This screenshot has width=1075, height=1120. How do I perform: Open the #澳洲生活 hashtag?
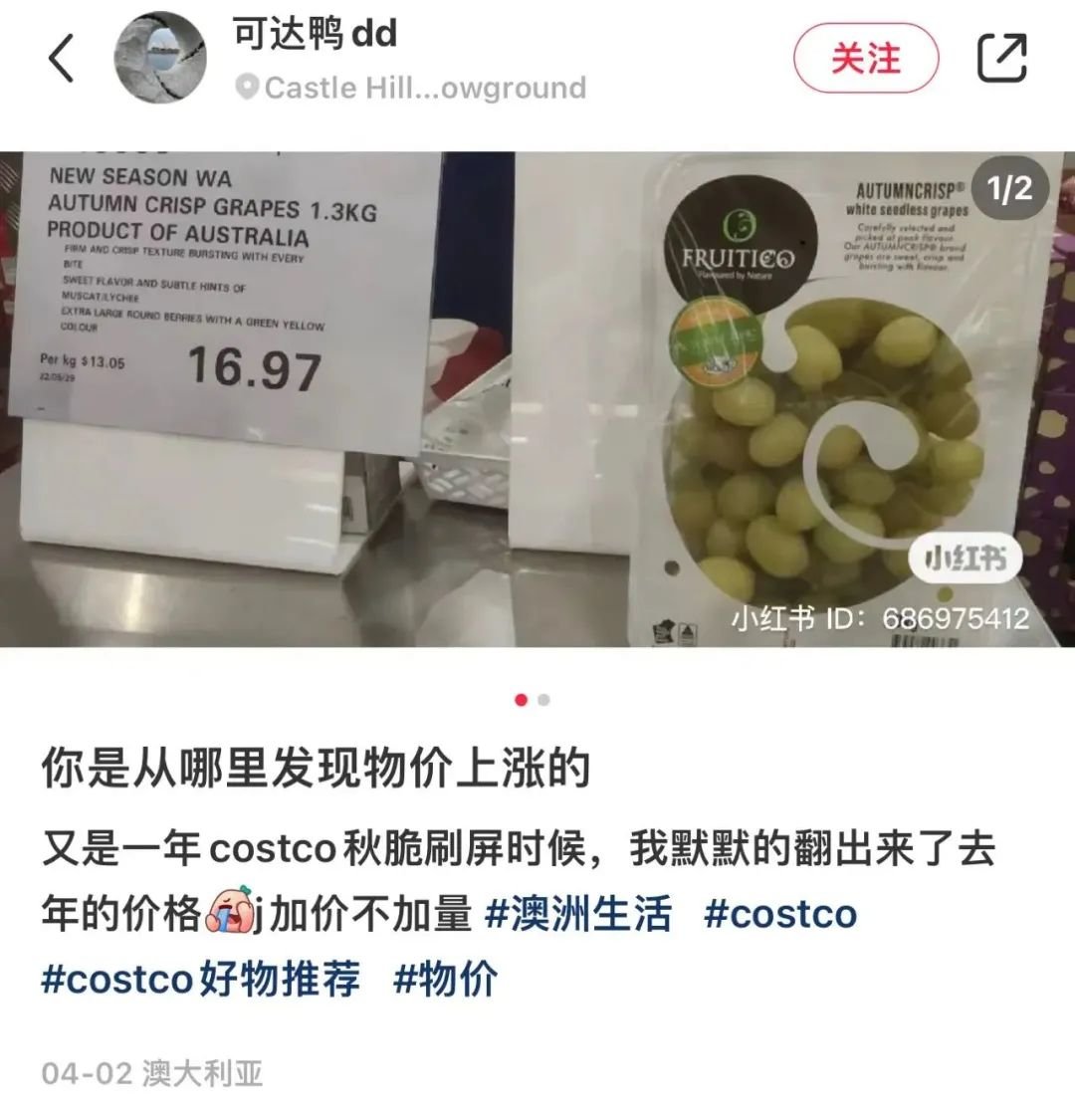tap(578, 914)
